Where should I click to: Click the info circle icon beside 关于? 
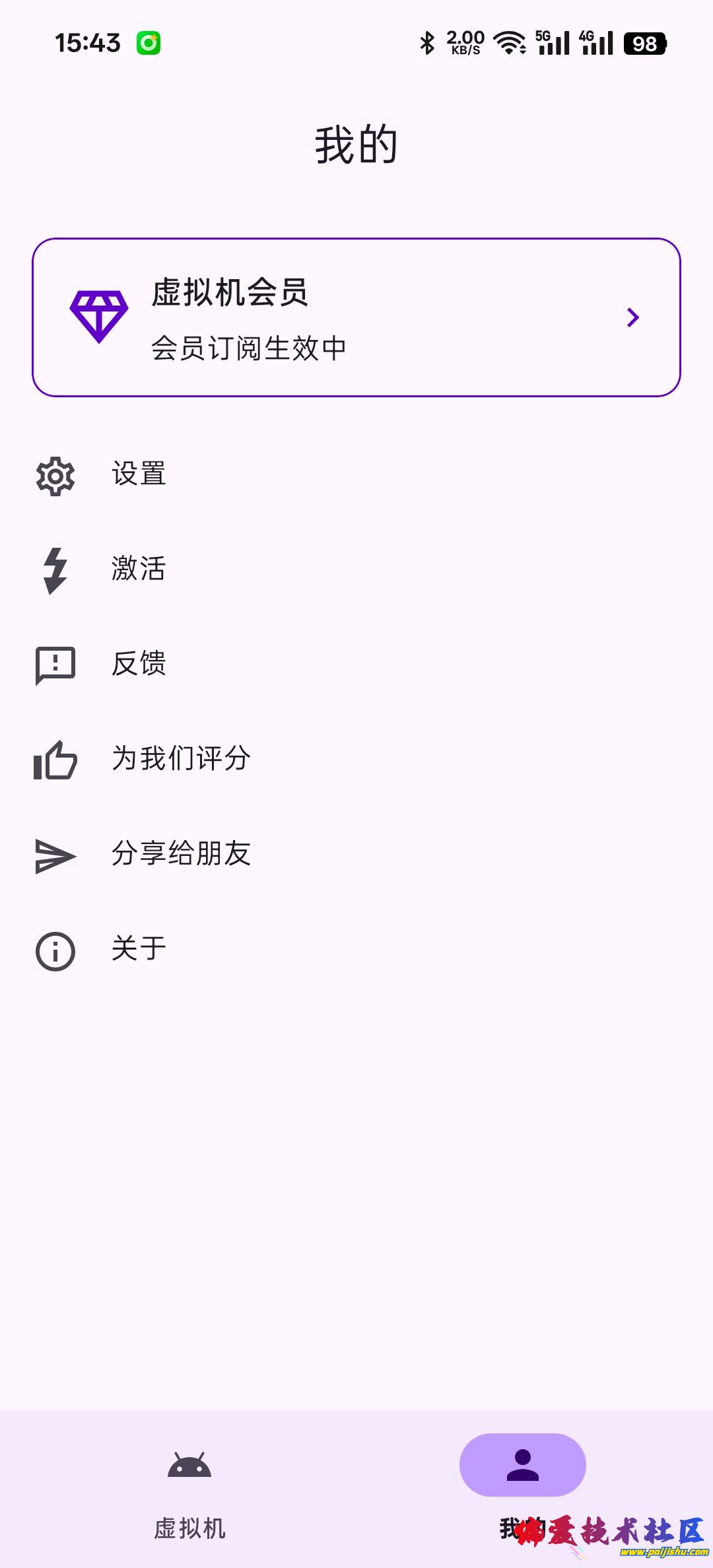point(55,950)
